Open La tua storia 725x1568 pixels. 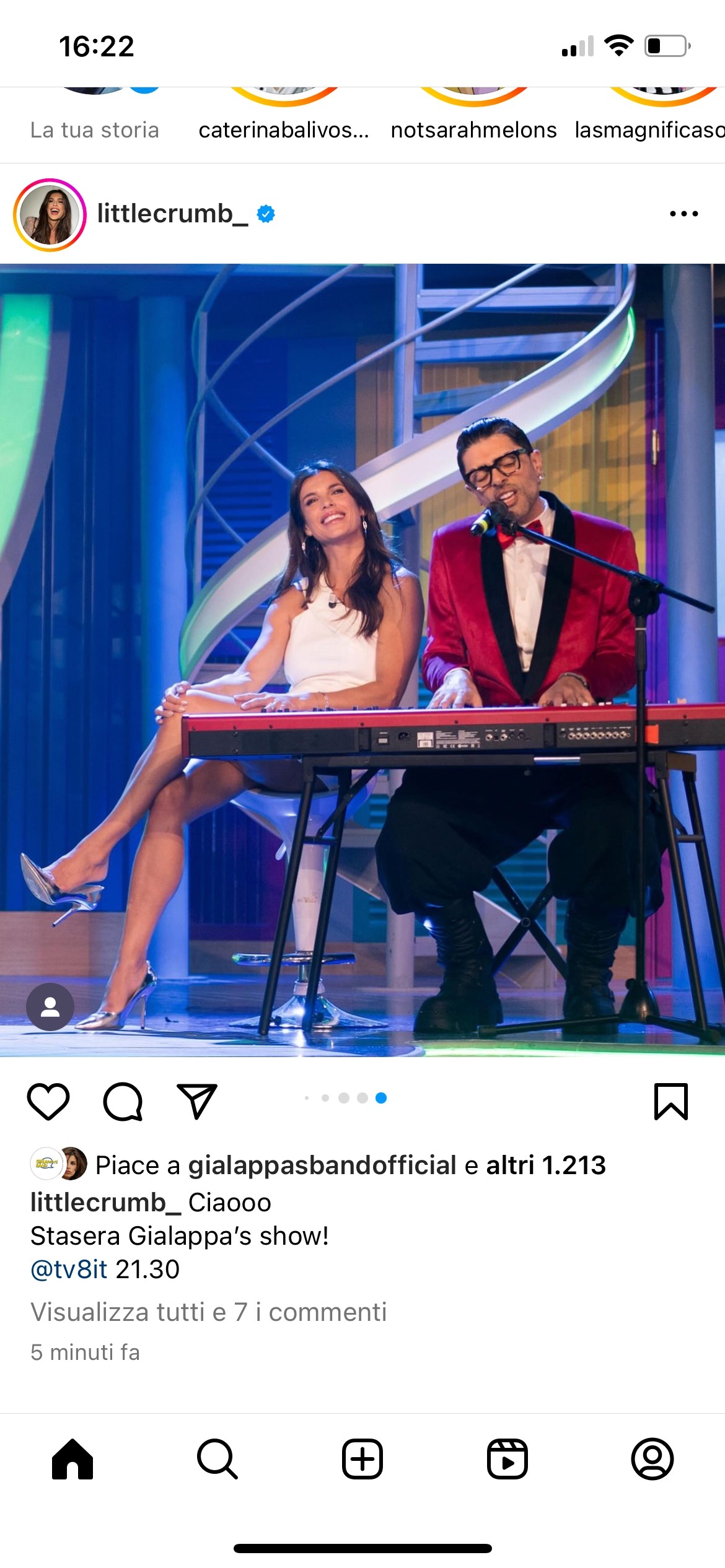pos(95,118)
